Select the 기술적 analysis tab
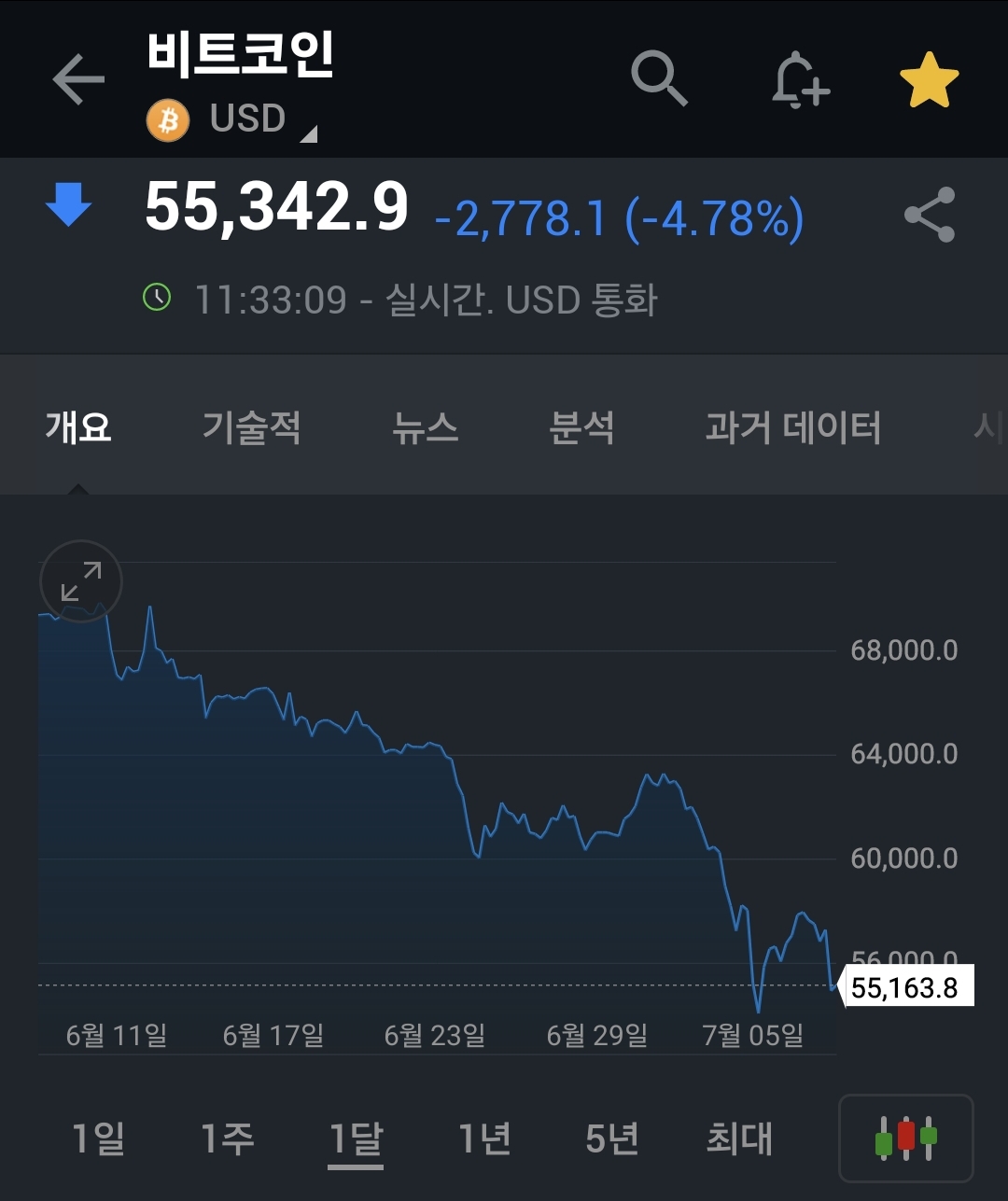This screenshot has width=1008, height=1201. [250, 427]
